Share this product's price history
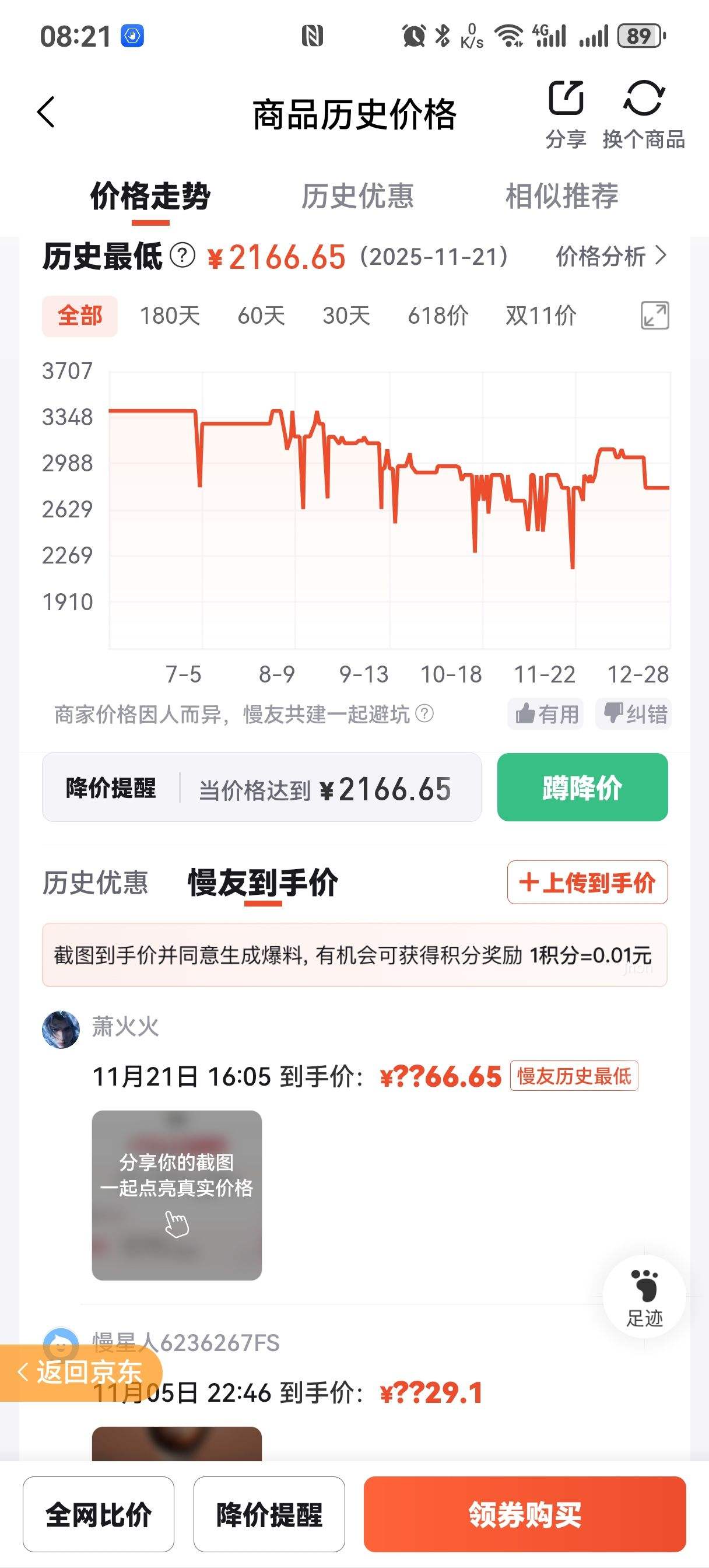Screen dimensions: 709x1568 pyautogui.click(x=566, y=114)
